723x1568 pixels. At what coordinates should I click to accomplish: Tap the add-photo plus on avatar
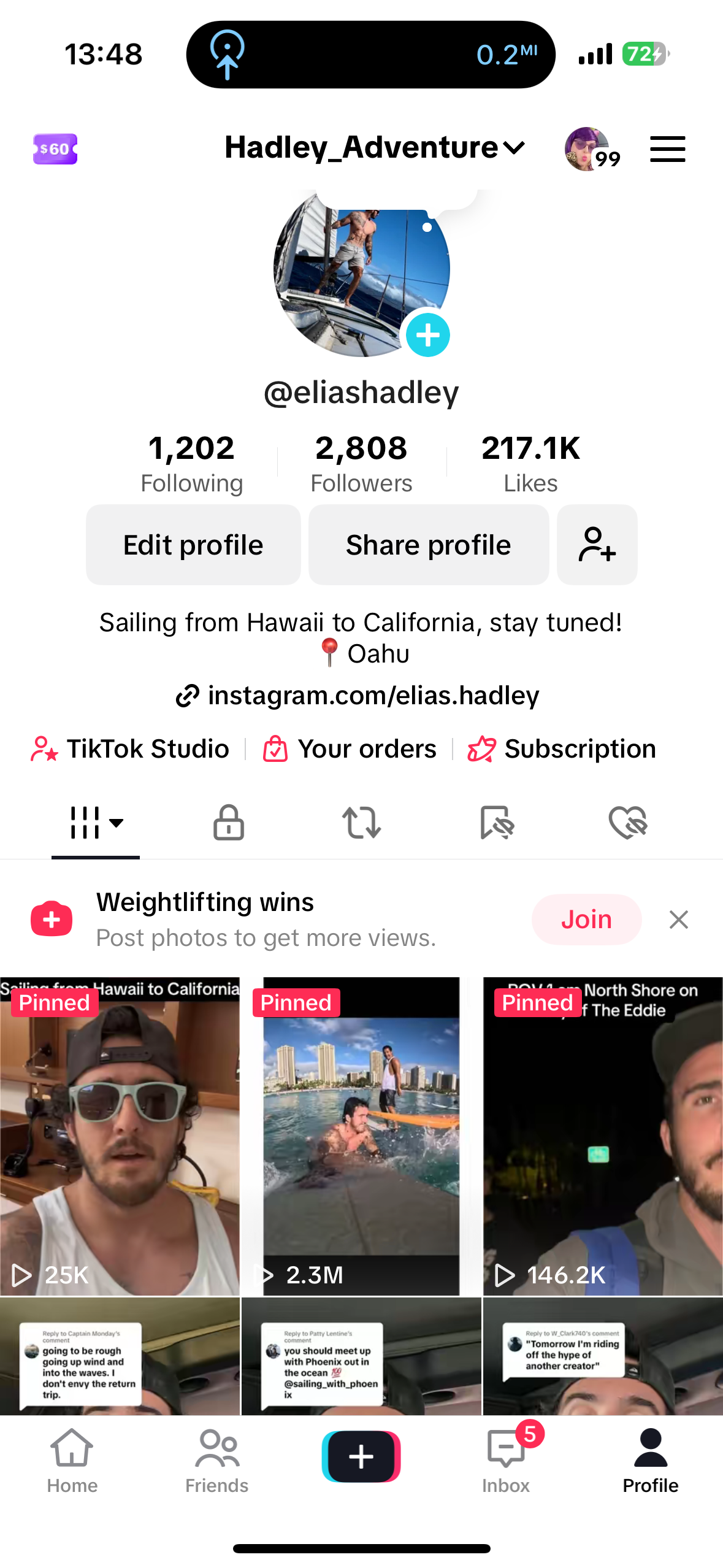427,335
